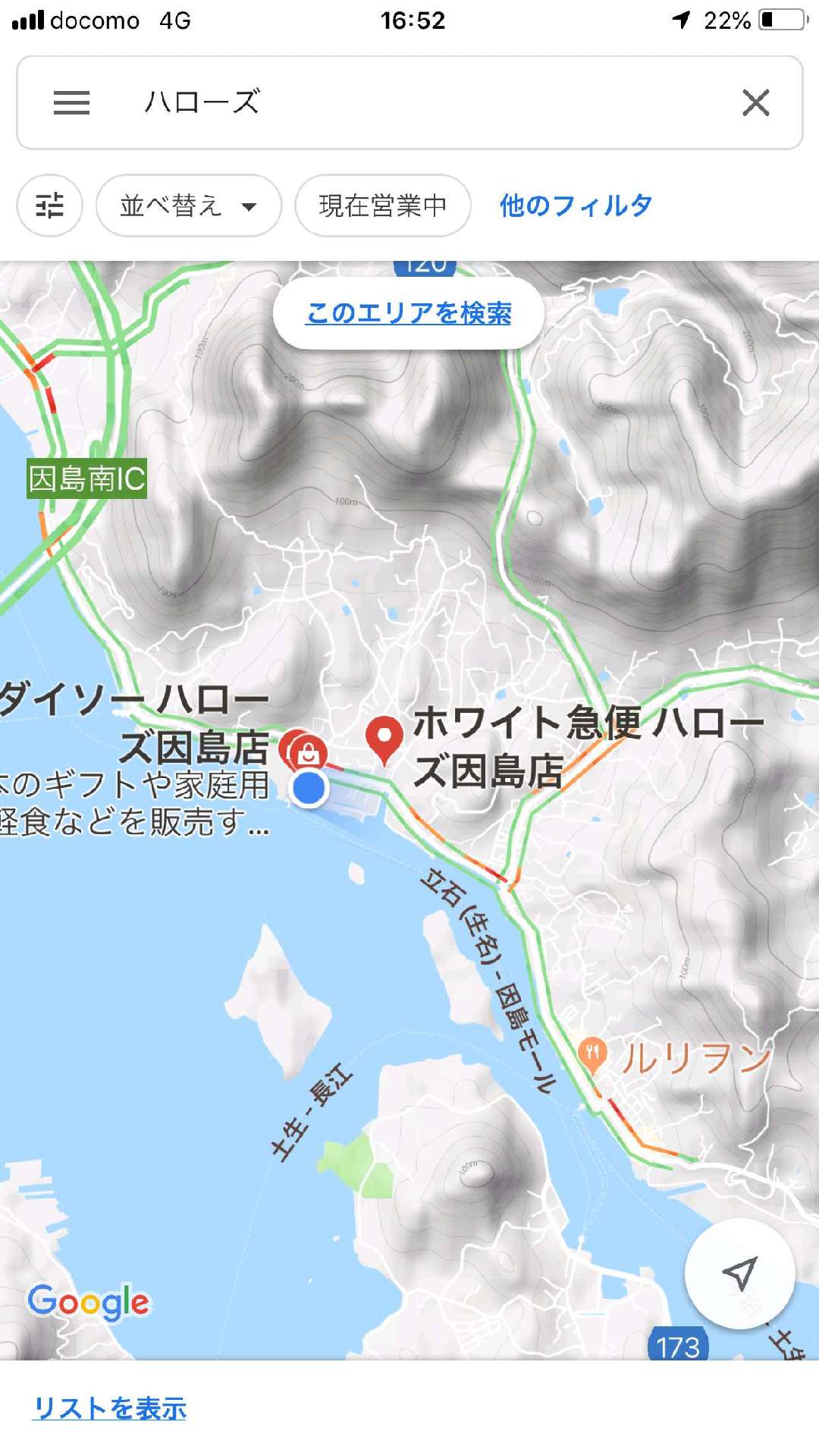Select the 現在営業中 filter chip
Screen dimensions: 819x1456
pos(383,206)
